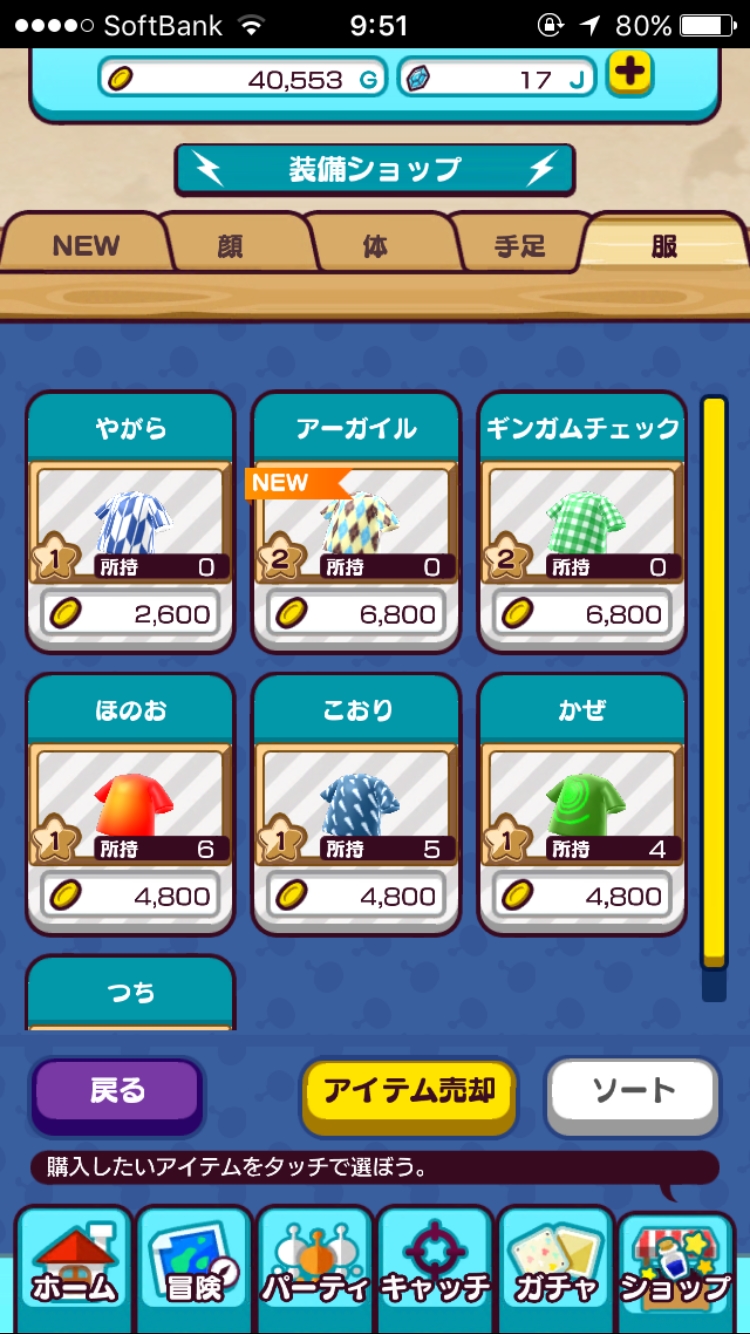Open the 手足 tab
750x1334 pixels.
(x=520, y=245)
